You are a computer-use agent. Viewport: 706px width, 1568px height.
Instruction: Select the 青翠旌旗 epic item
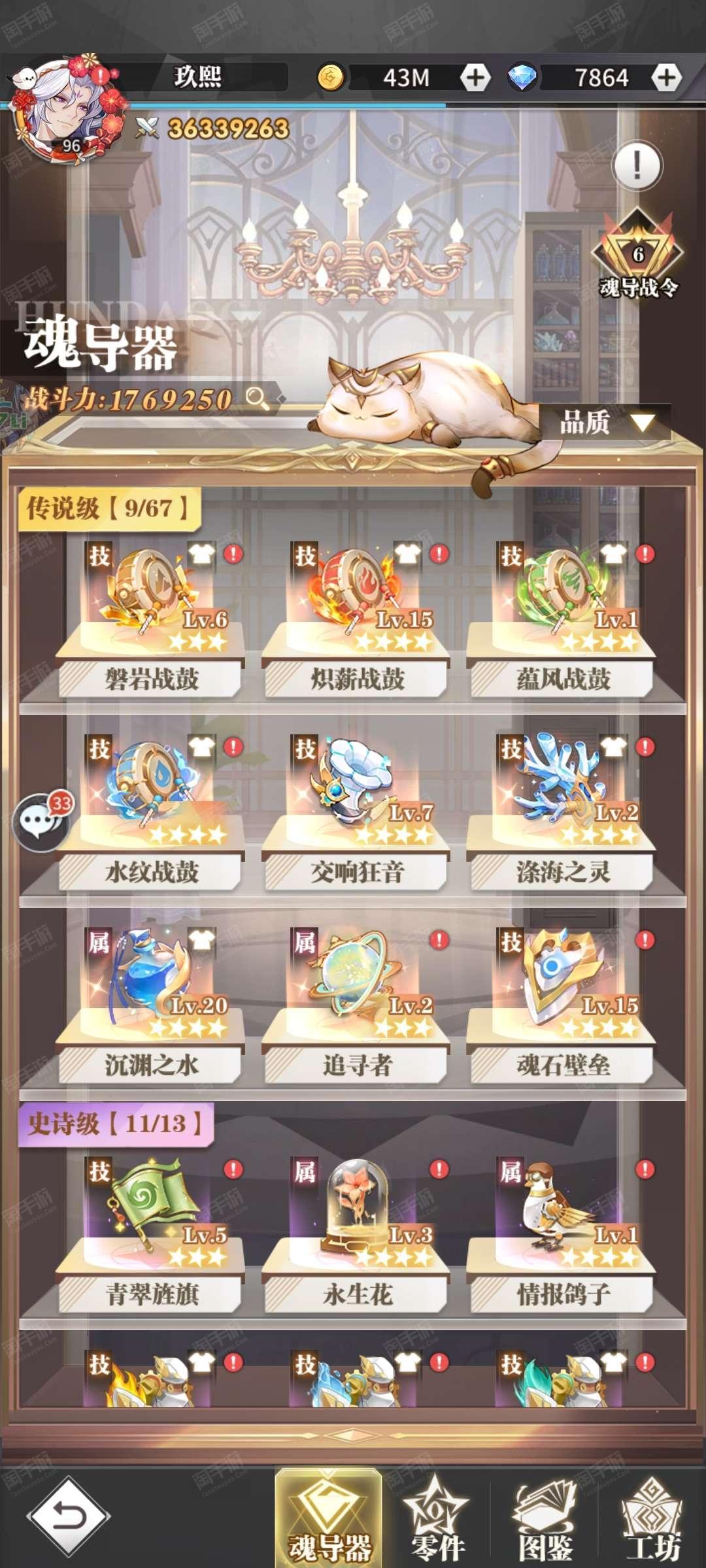click(150, 1234)
